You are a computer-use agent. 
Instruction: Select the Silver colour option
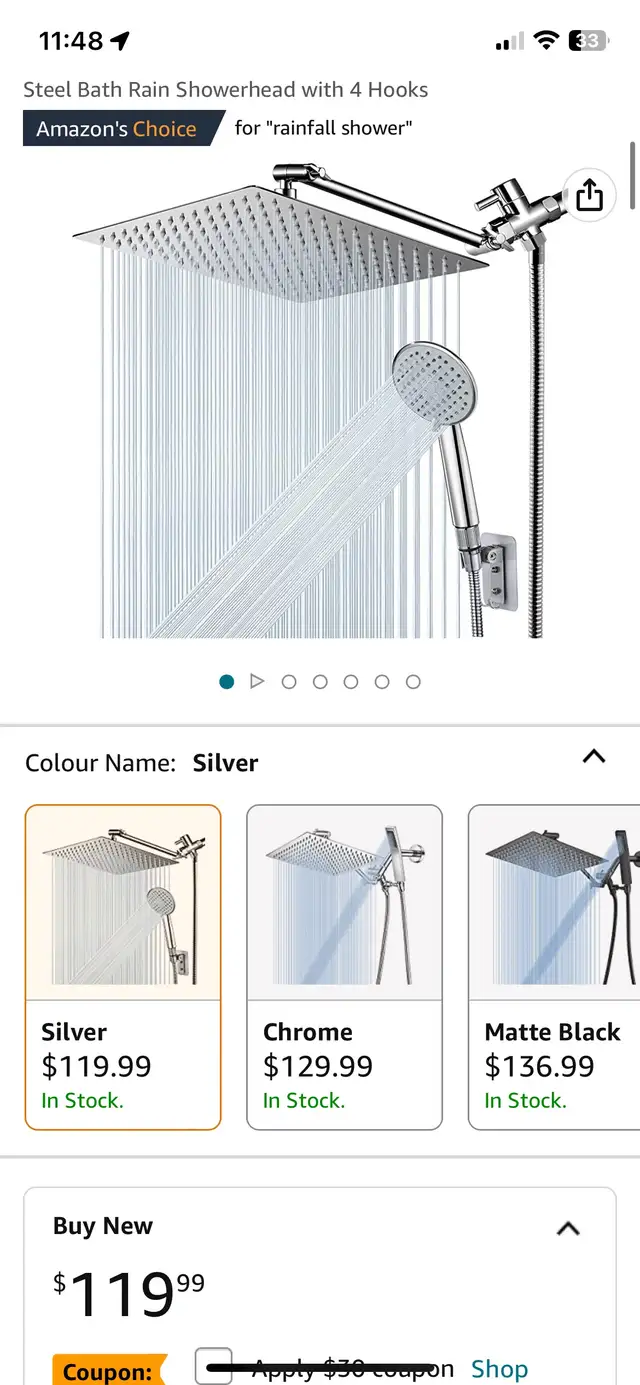(x=122, y=967)
